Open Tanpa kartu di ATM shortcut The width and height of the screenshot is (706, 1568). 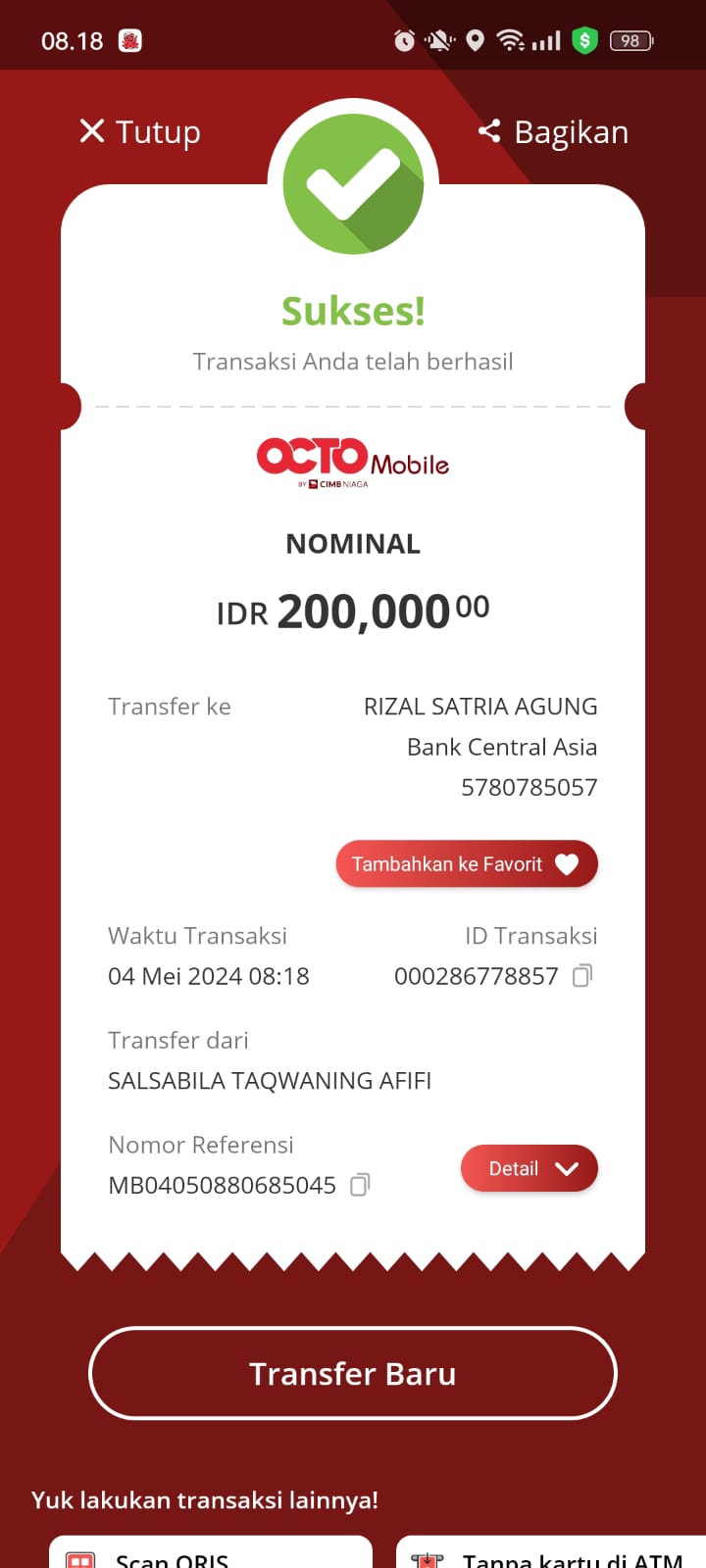pyautogui.click(x=551, y=1554)
